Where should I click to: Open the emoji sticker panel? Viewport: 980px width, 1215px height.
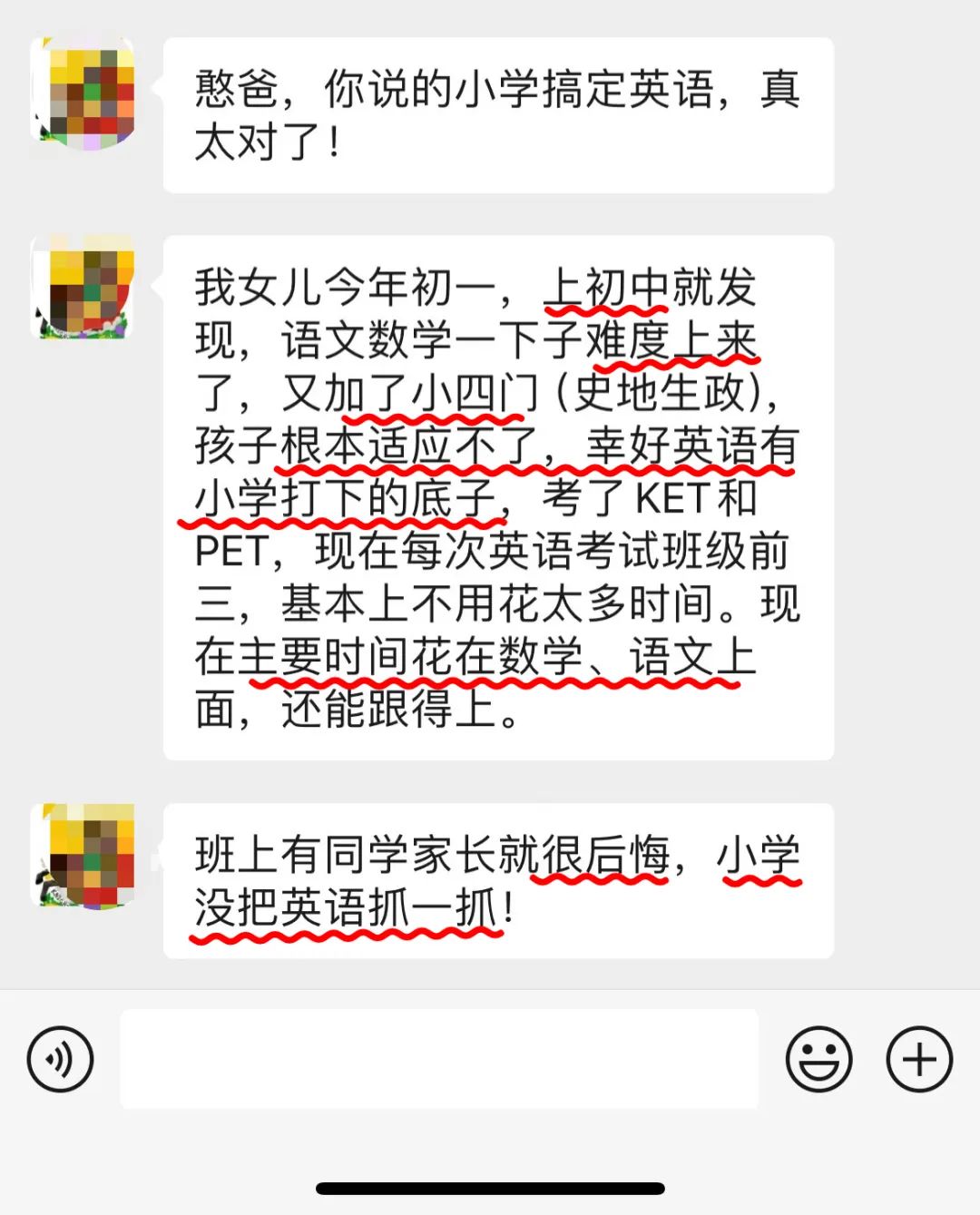[818, 1059]
